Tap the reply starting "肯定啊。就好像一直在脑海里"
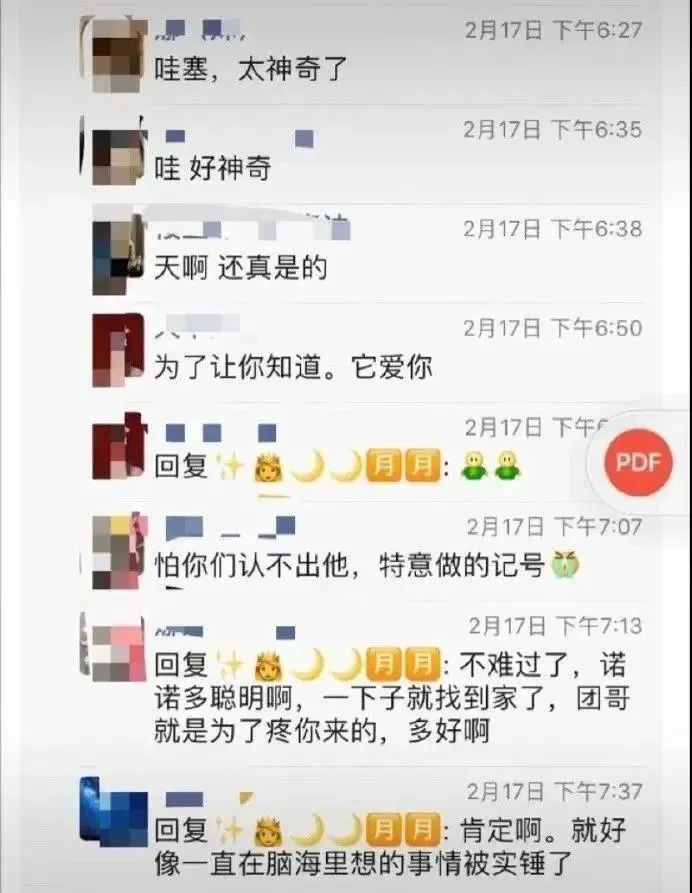Viewport: 692px width, 893px height. (x=390, y=845)
